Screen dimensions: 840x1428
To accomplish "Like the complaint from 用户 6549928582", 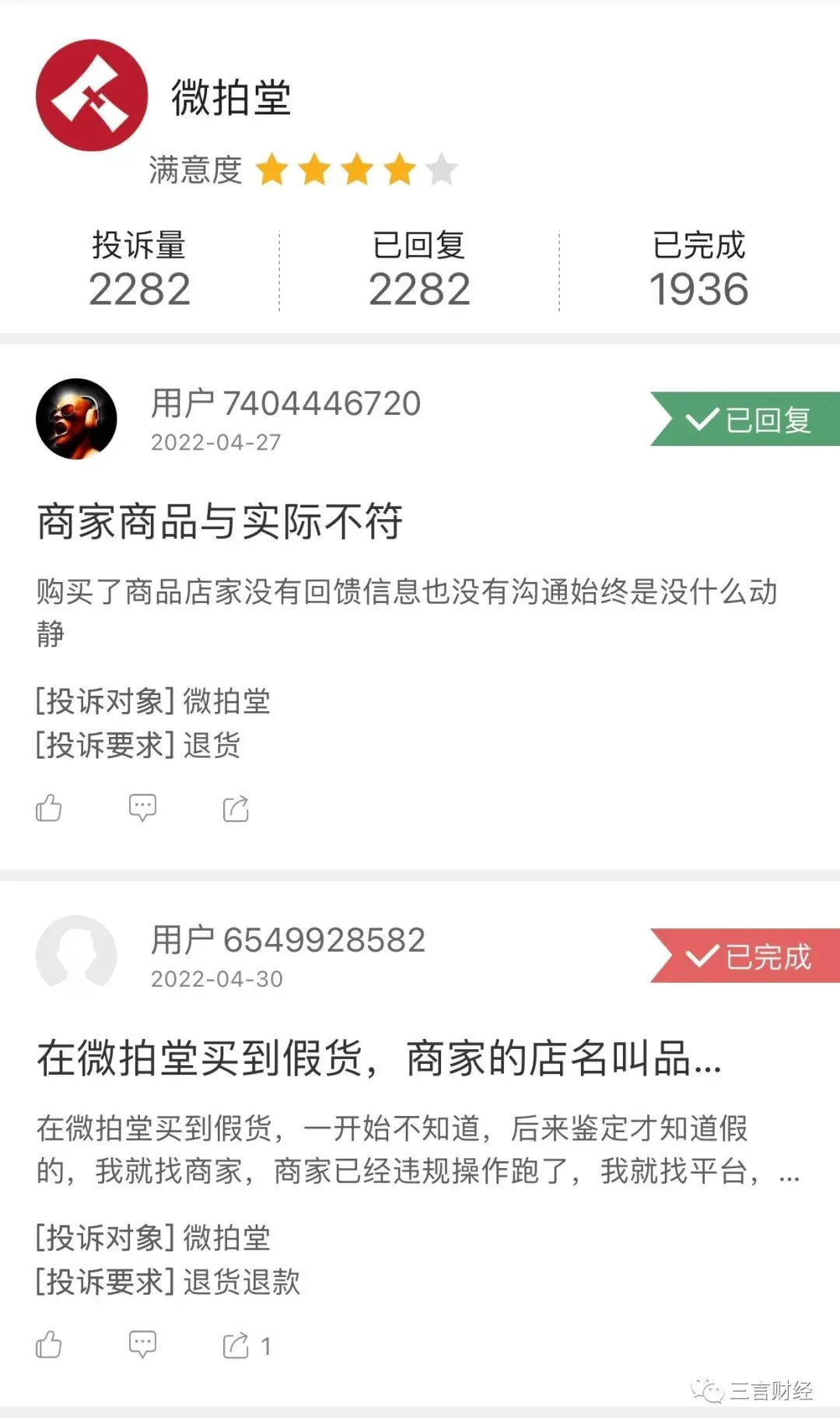I will (49, 1345).
